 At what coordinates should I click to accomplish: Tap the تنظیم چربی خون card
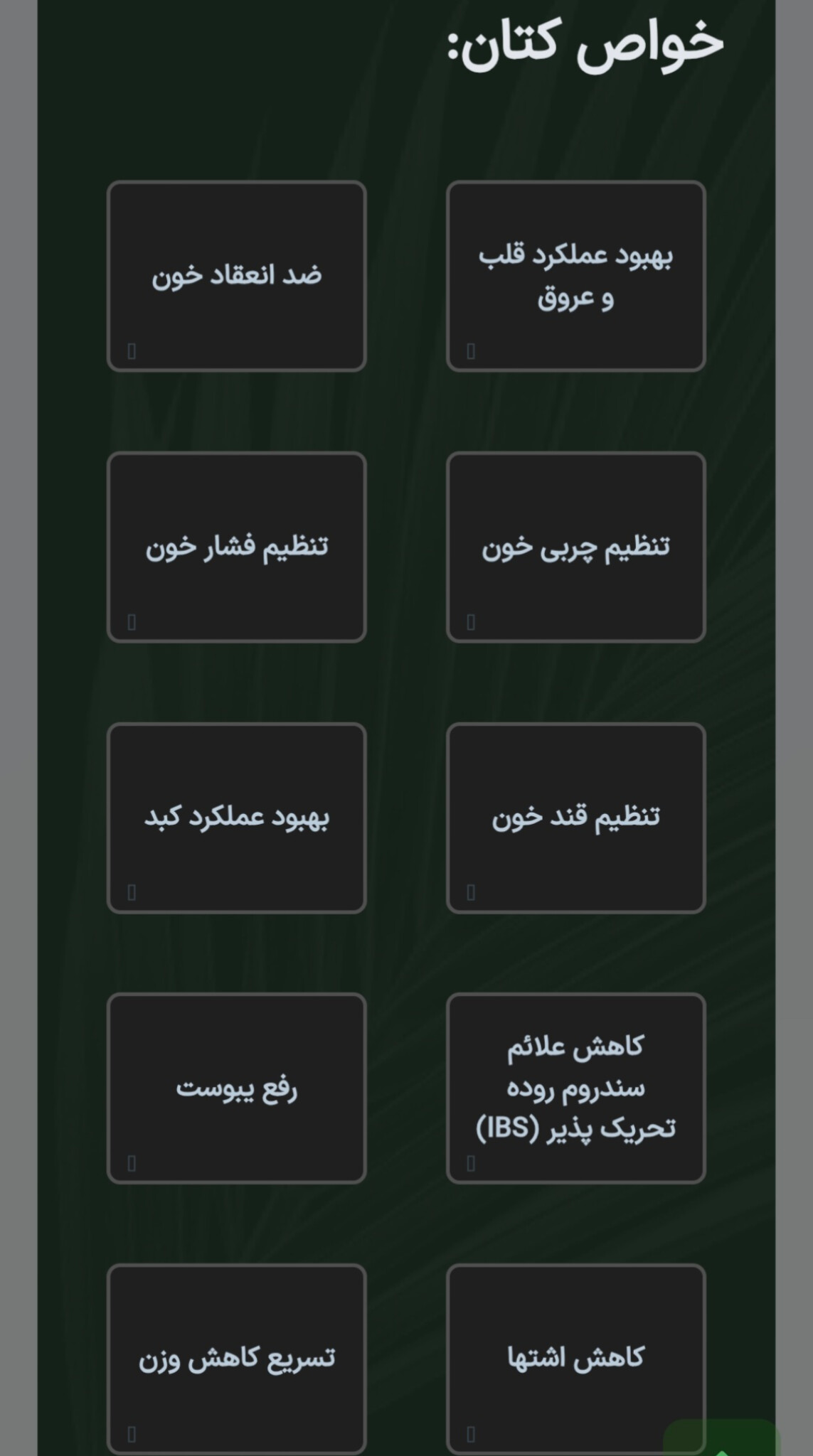pyautogui.click(x=575, y=547)
